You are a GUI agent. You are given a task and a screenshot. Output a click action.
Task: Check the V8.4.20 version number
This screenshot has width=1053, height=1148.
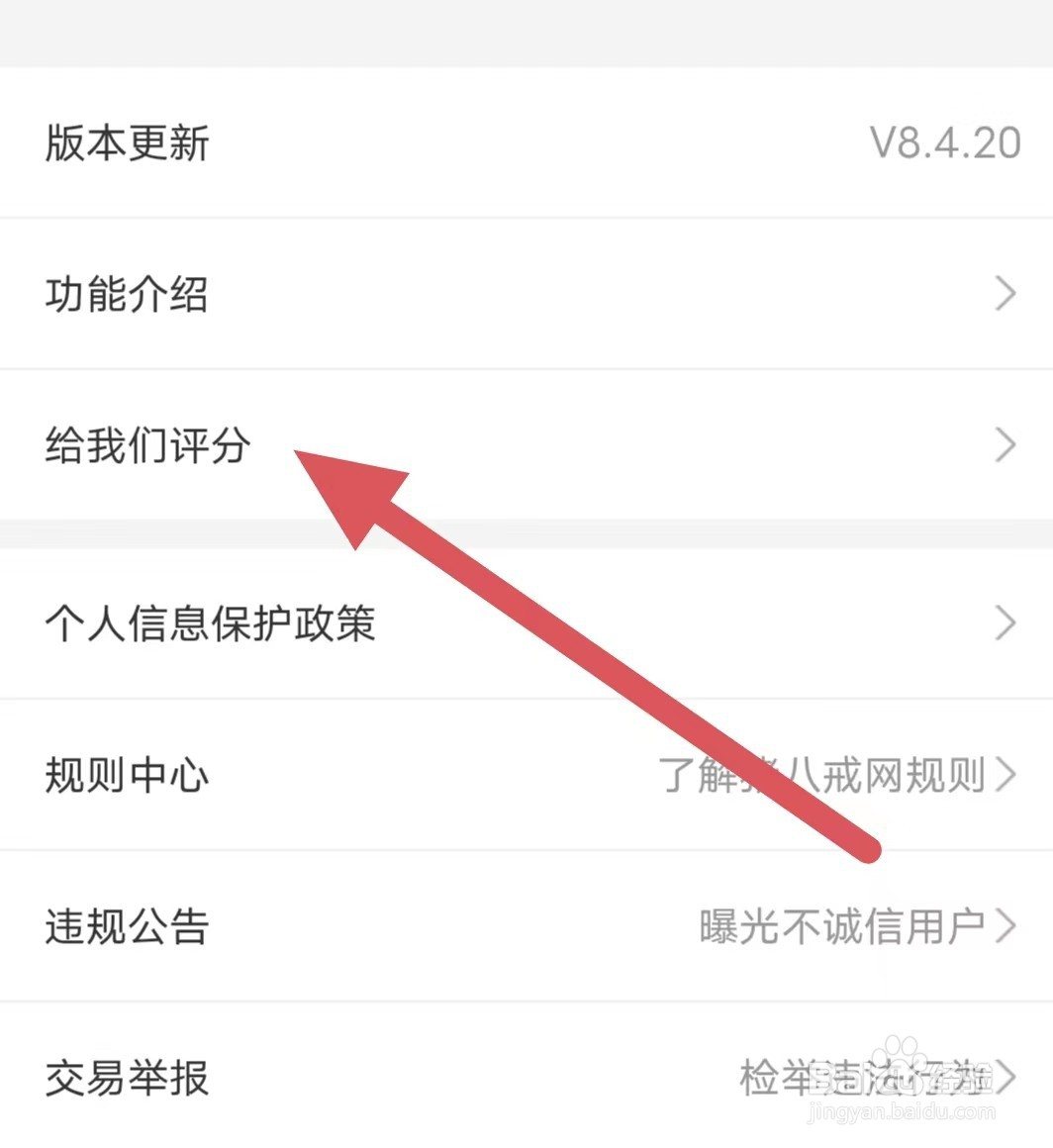pos(943,143)
